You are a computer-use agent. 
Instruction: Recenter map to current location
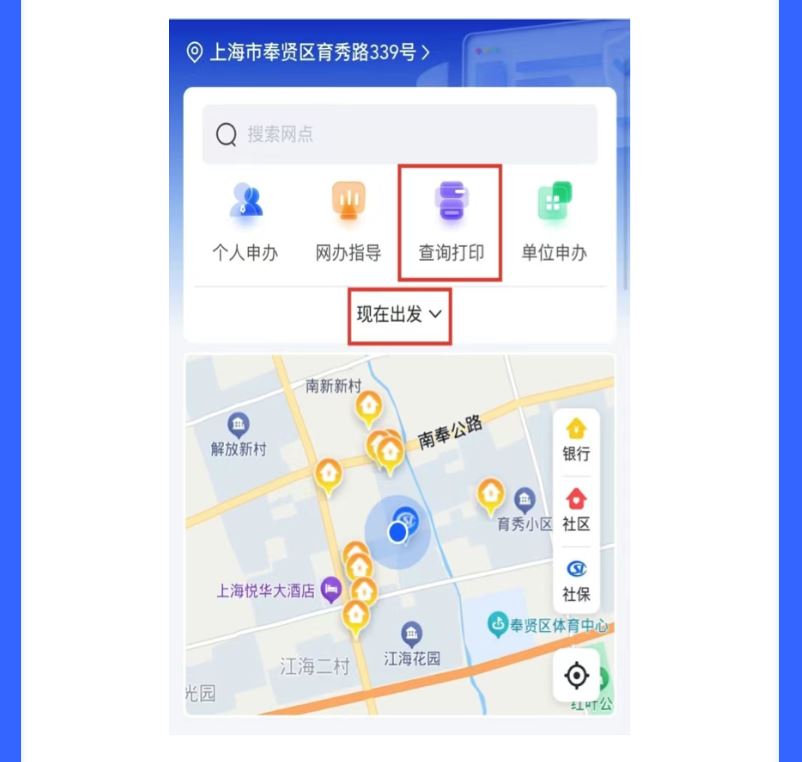[x=576, y=676]
